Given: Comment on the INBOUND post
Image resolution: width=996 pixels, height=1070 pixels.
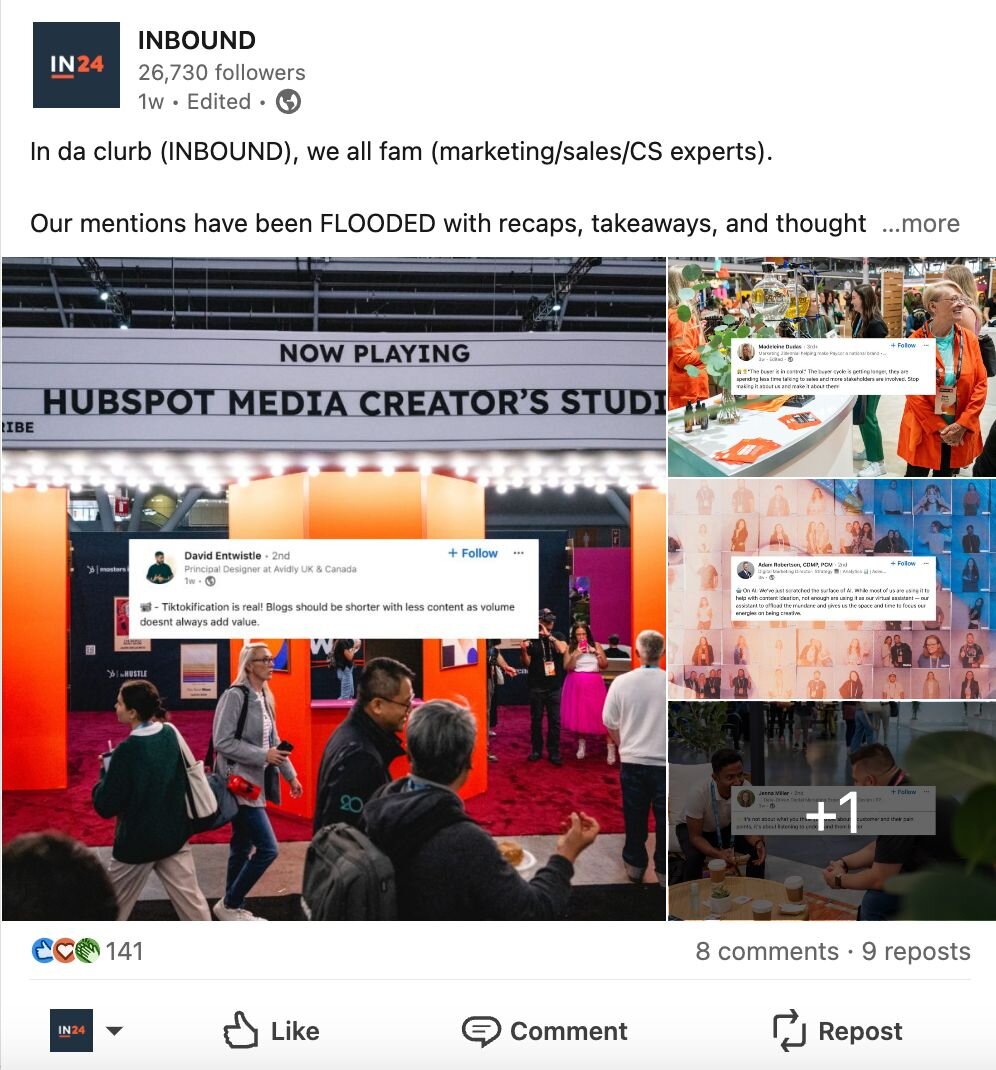Looking at the screenshot, I should pyautogui.click(x=545, y=1031).
